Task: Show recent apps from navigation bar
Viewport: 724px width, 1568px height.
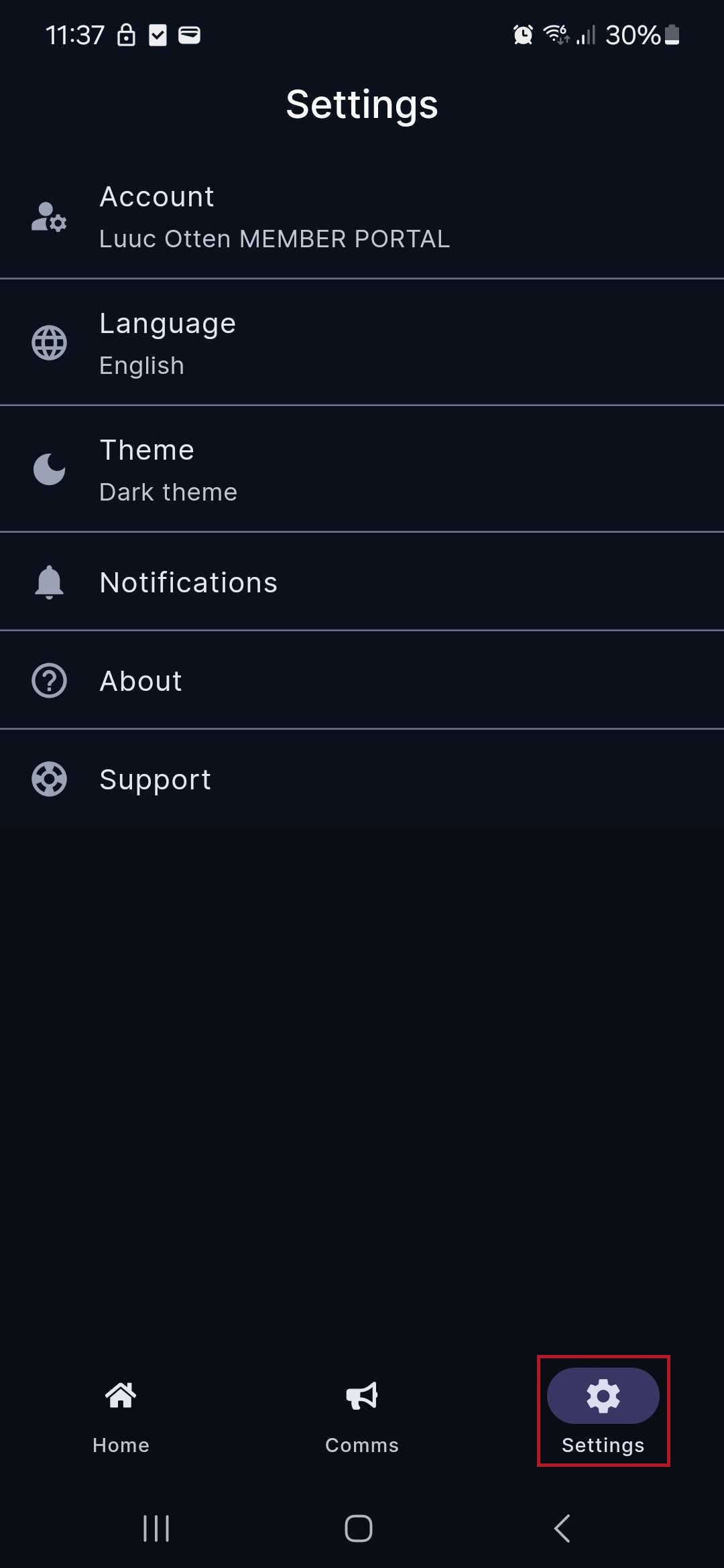Action: coord(156,1528)
